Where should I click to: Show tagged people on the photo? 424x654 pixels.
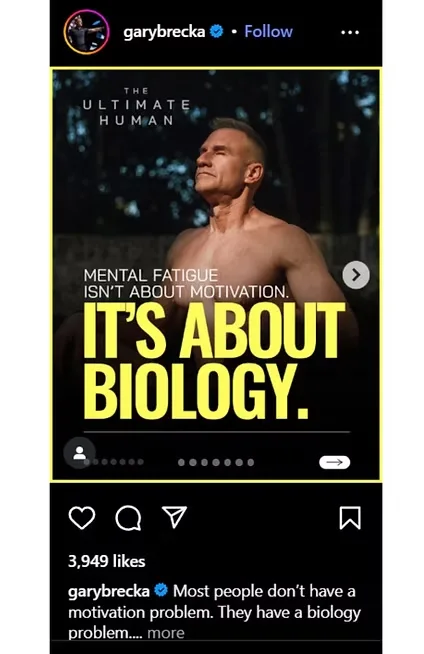click(x=79, y=453)
